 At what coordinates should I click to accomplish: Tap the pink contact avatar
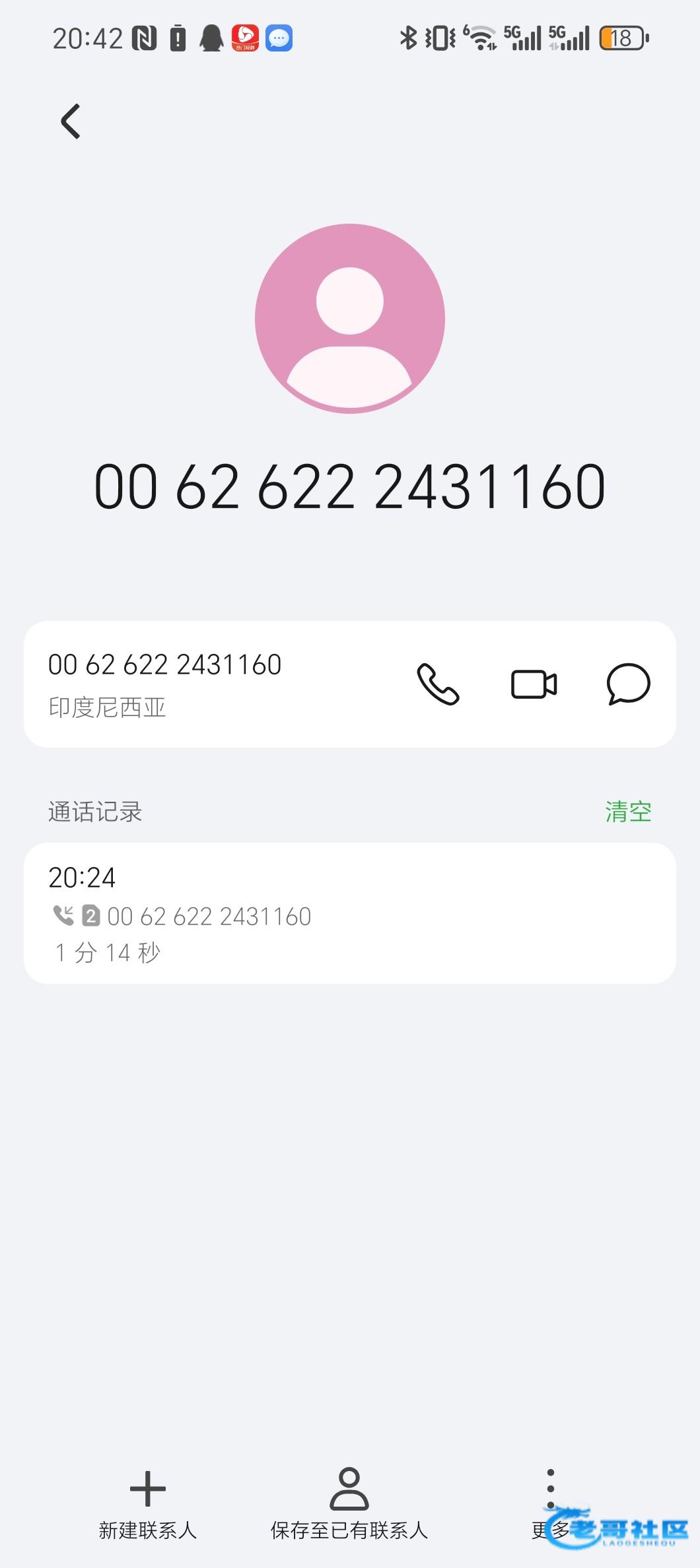(350, 319)
